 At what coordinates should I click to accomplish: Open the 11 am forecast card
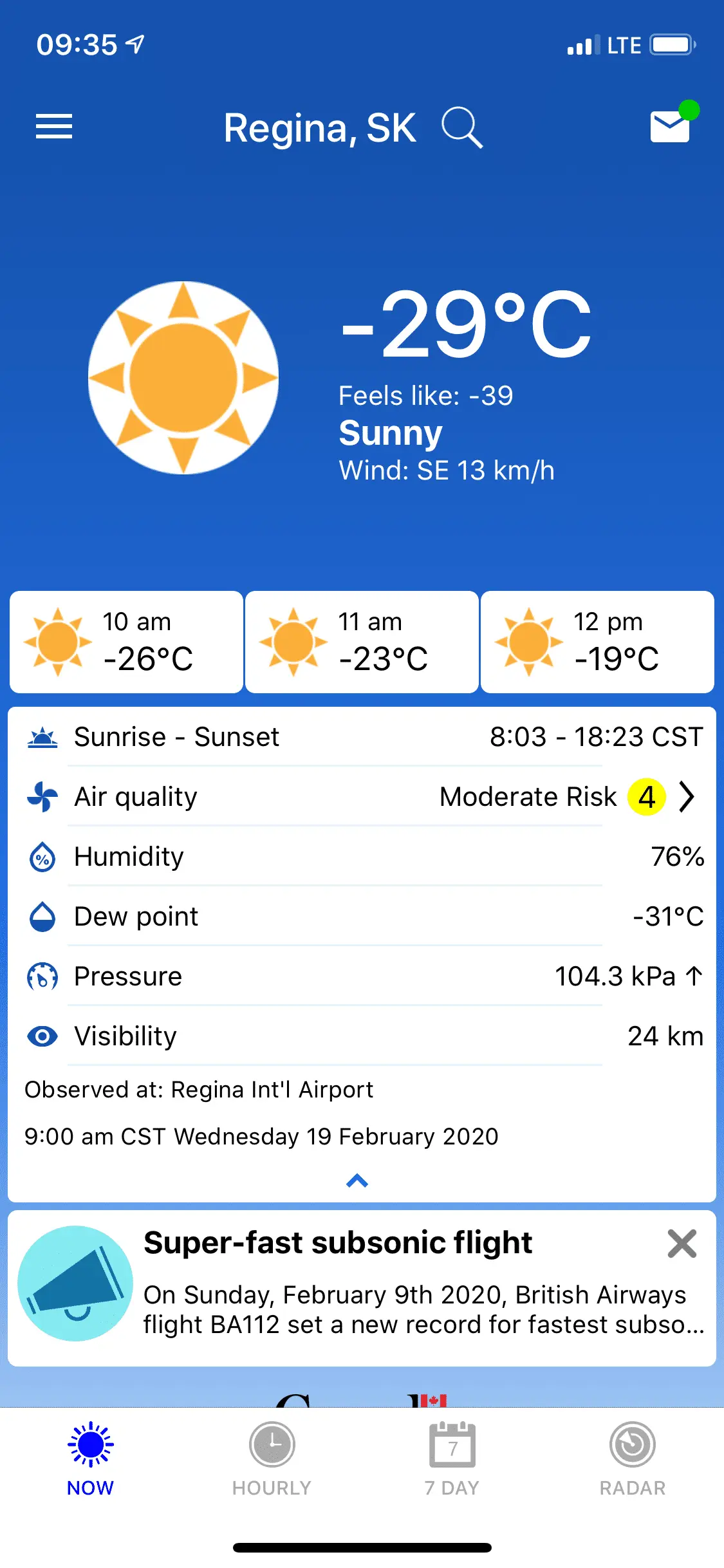tap(362, 642)
